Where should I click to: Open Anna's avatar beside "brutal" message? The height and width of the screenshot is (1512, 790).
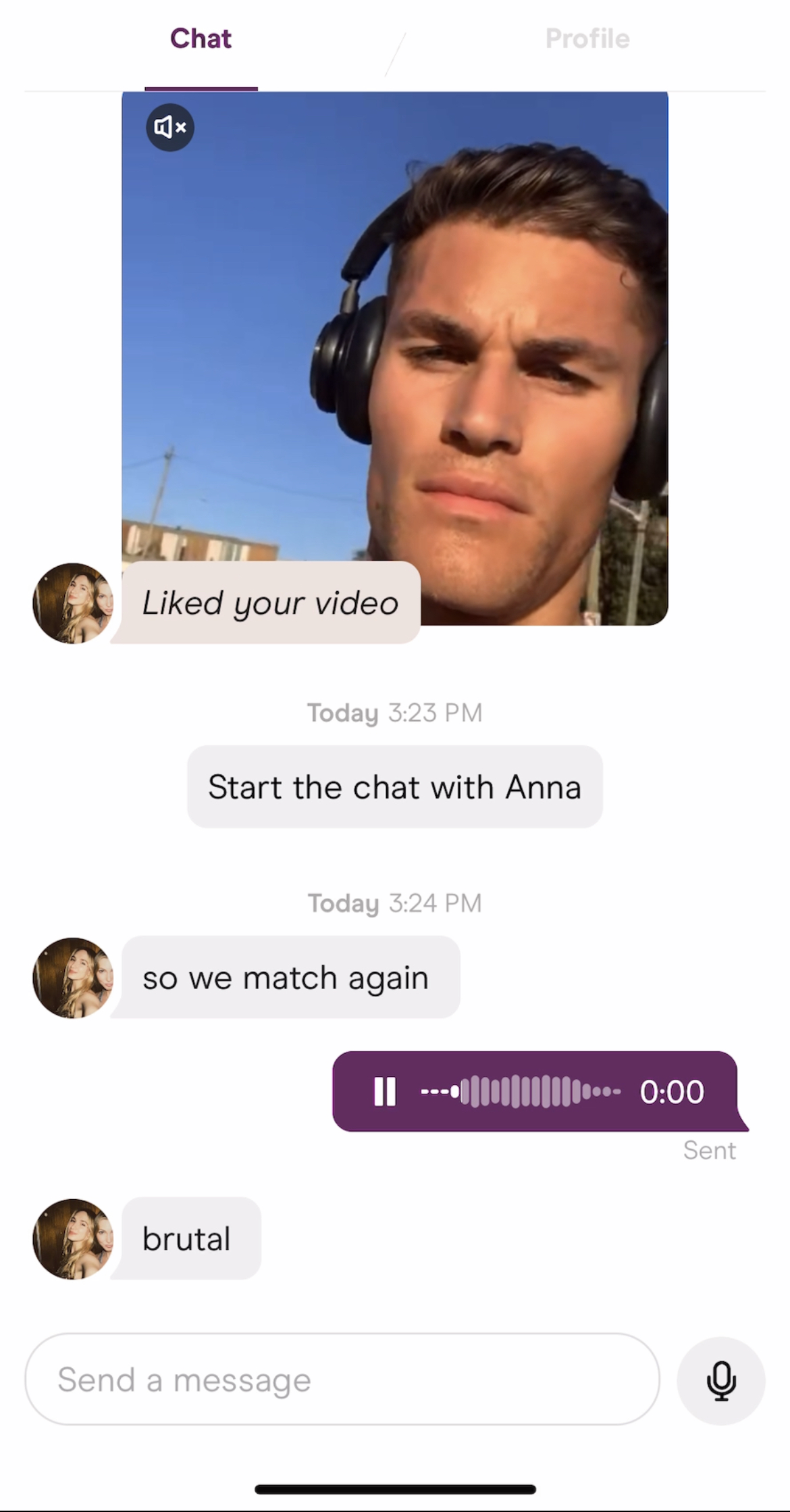tap(73, 1239)
